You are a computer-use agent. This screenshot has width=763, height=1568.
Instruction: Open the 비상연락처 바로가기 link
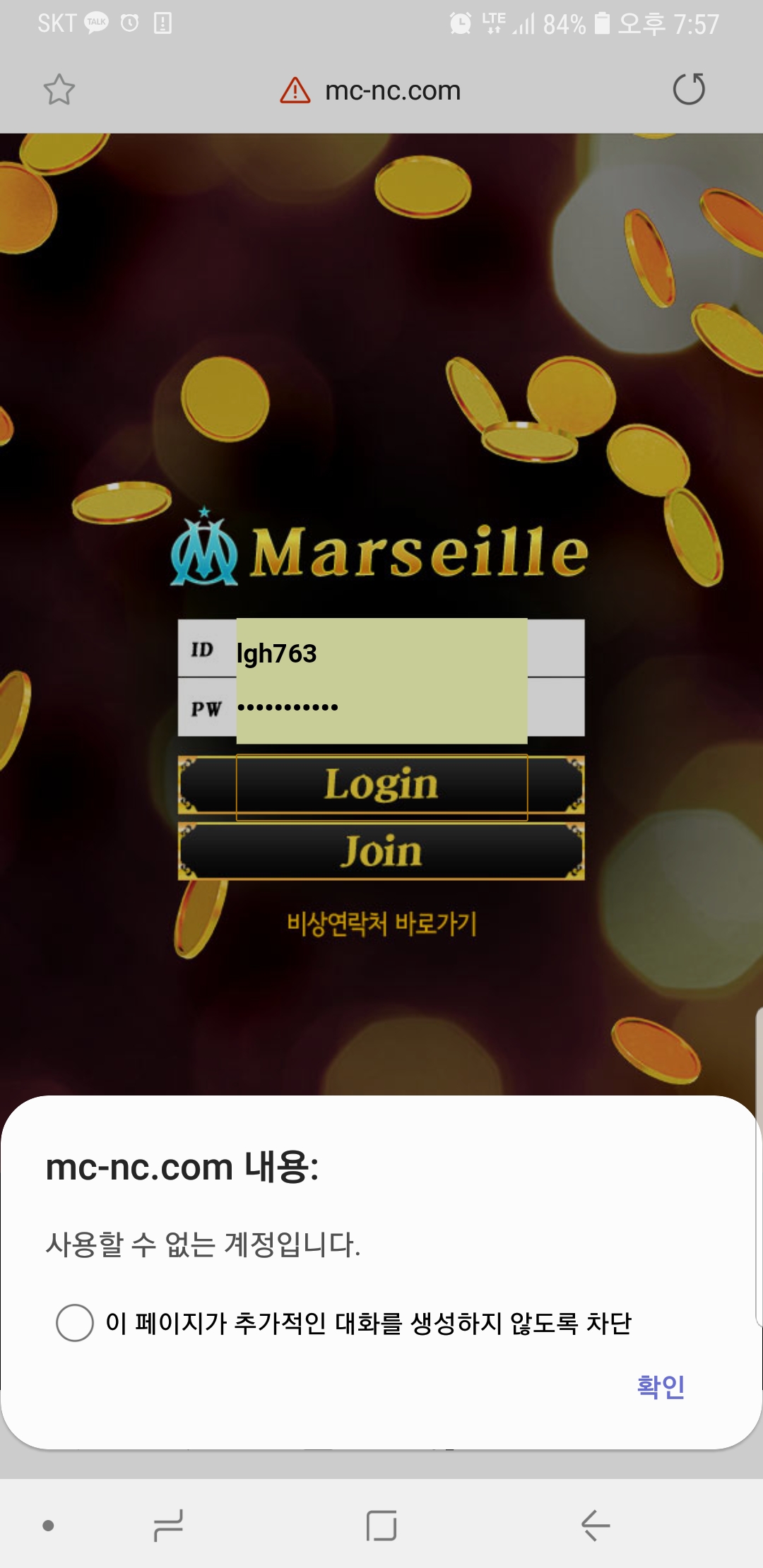(381, 924)
